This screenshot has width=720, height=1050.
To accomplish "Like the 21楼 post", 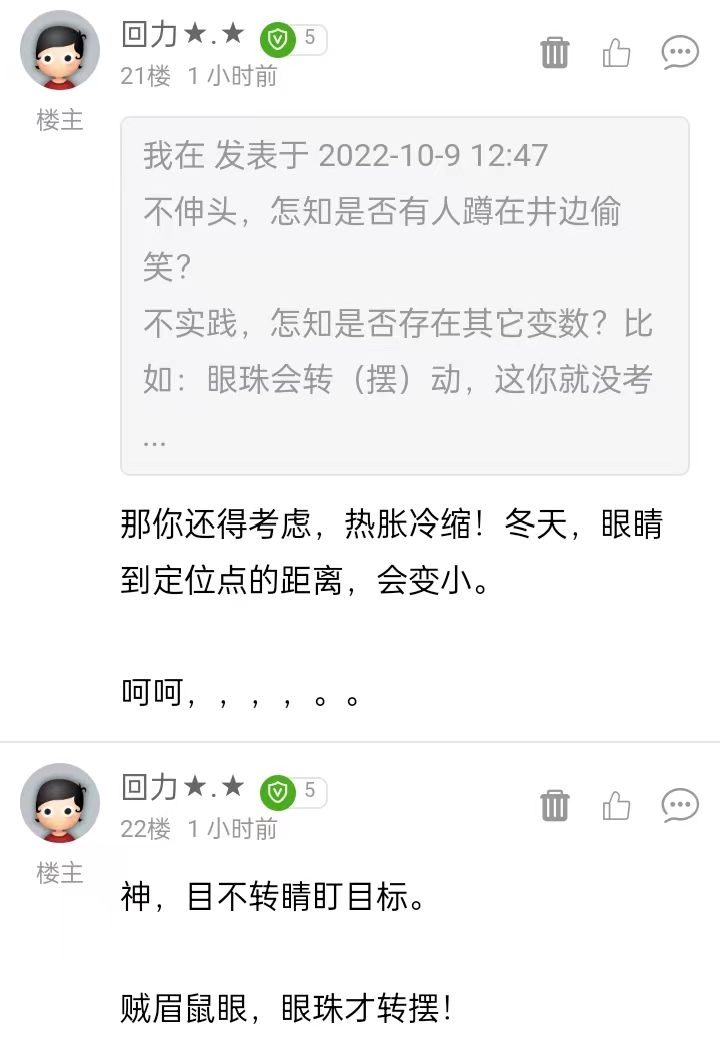I will tap(617, 52).
